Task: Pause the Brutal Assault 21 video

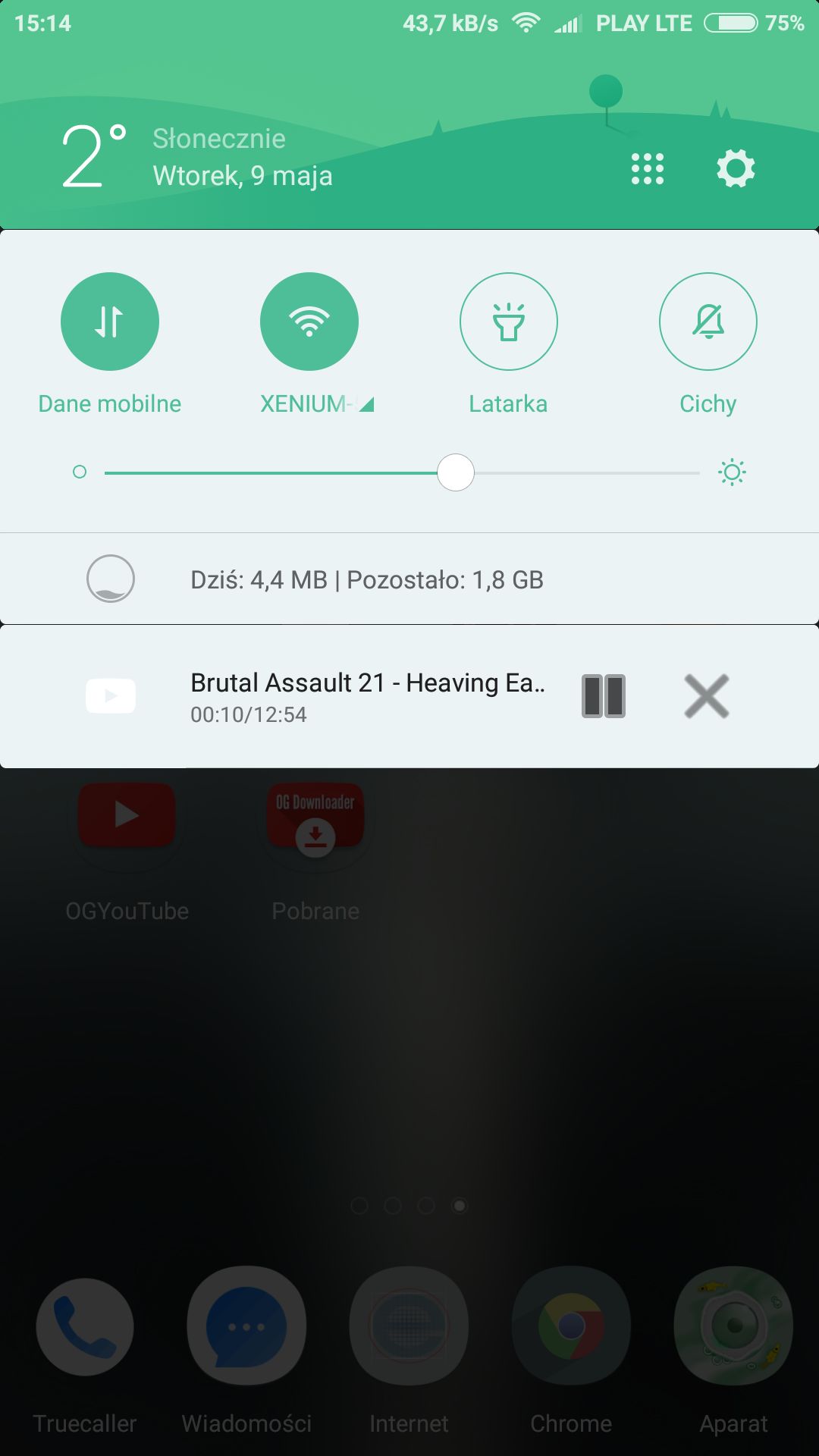Action: (604, 695)
